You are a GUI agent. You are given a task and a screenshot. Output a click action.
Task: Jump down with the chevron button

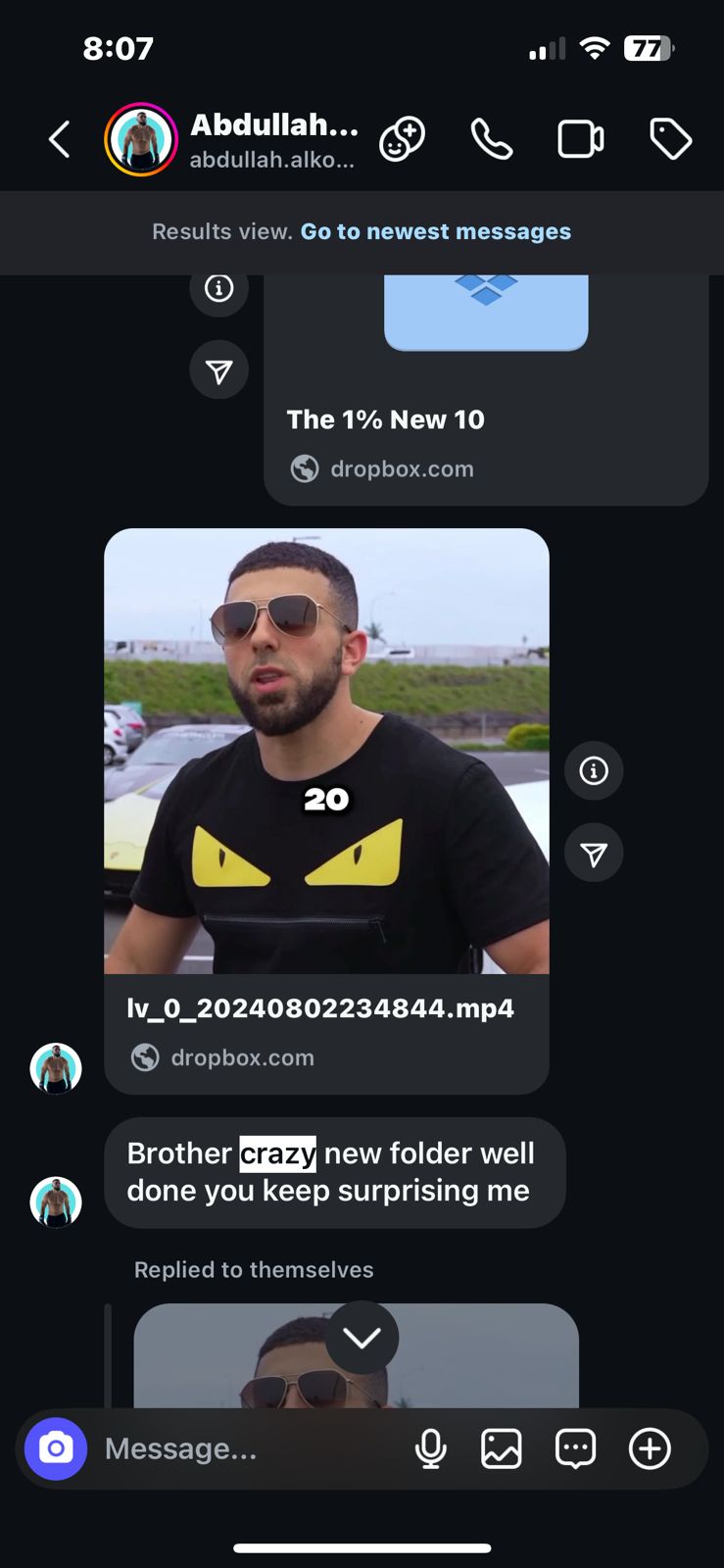point(362,1338)
